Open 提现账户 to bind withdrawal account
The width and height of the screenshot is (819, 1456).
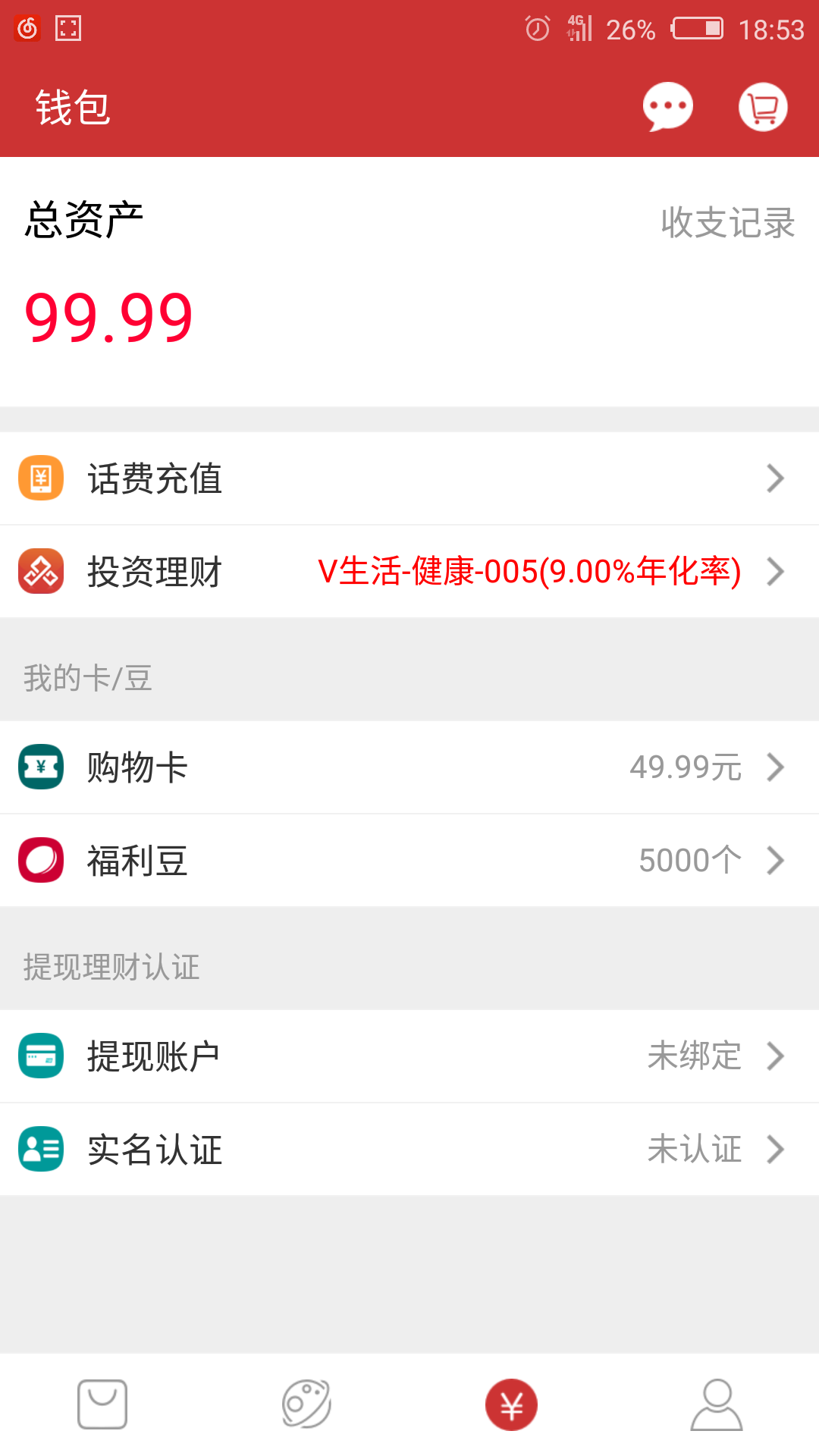[409, 1056]
